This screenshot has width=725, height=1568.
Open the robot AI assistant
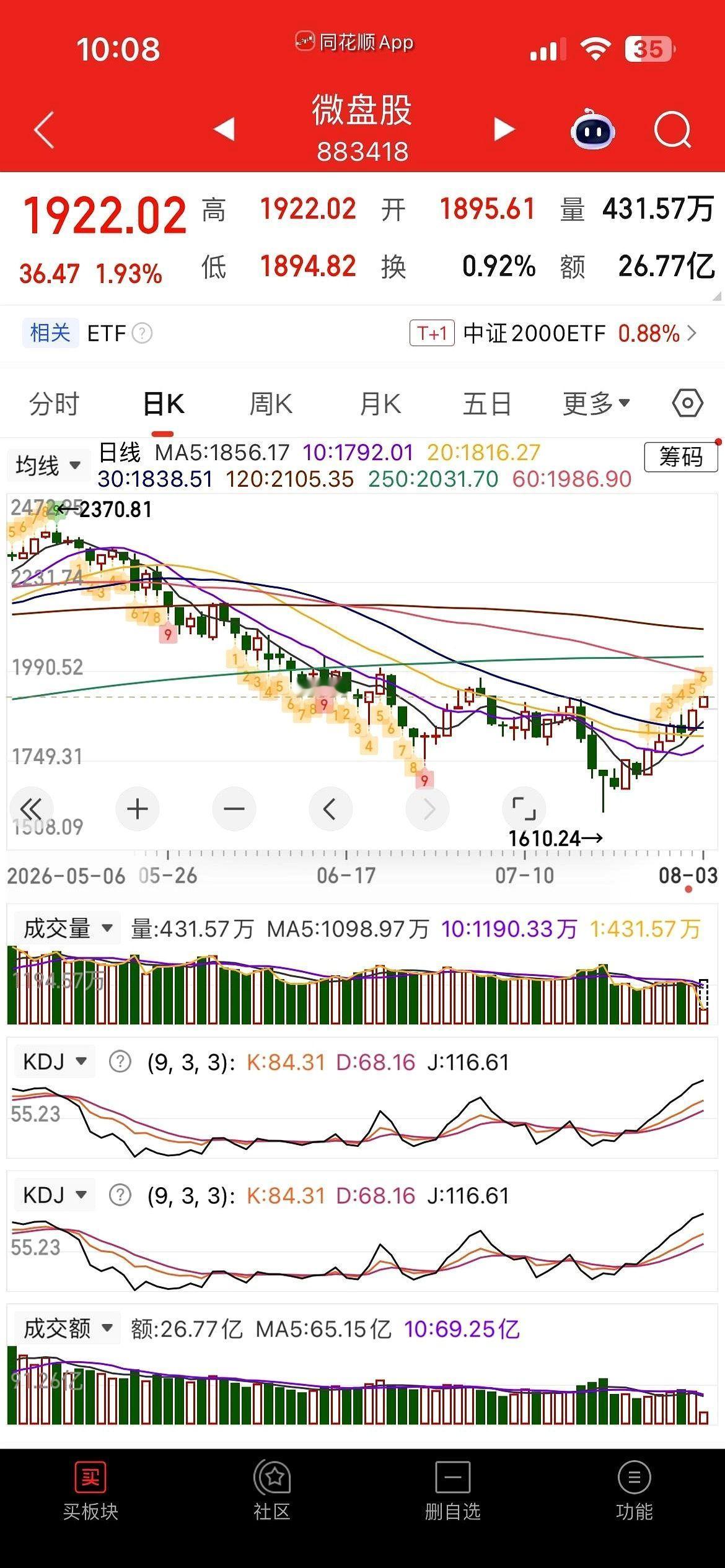pos(592,129)
